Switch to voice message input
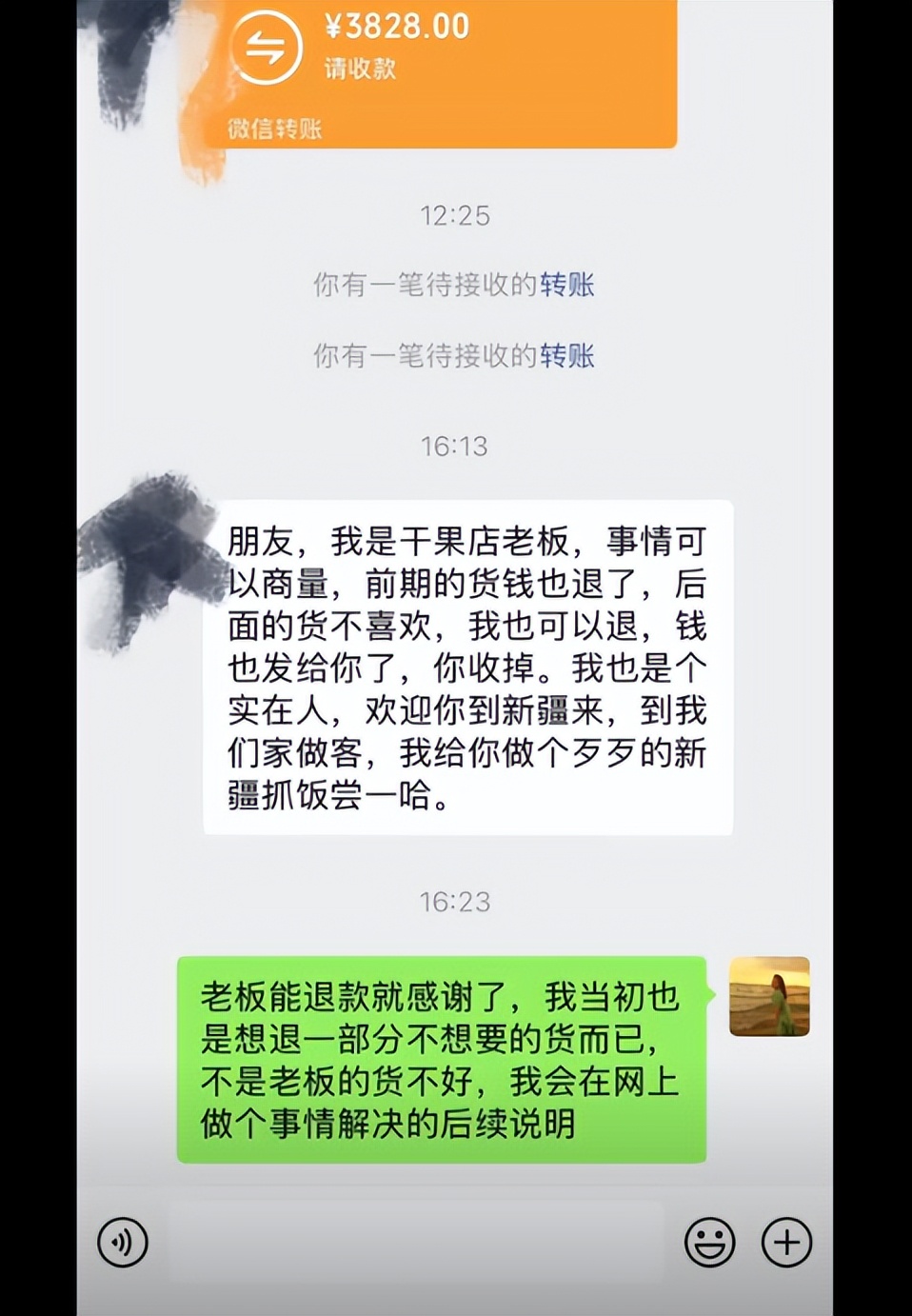This screenshot has width=912, height=1316. [123, 1242]
